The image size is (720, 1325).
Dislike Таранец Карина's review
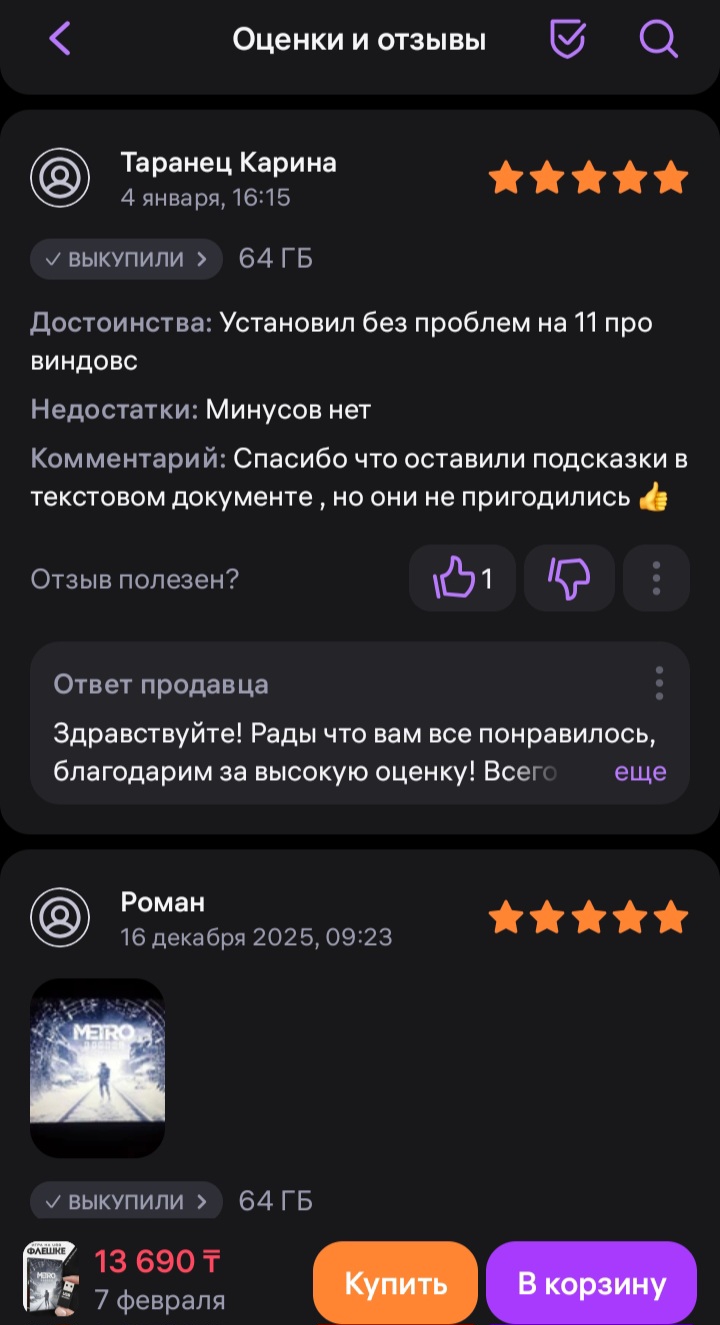click(x=569, y=578)
